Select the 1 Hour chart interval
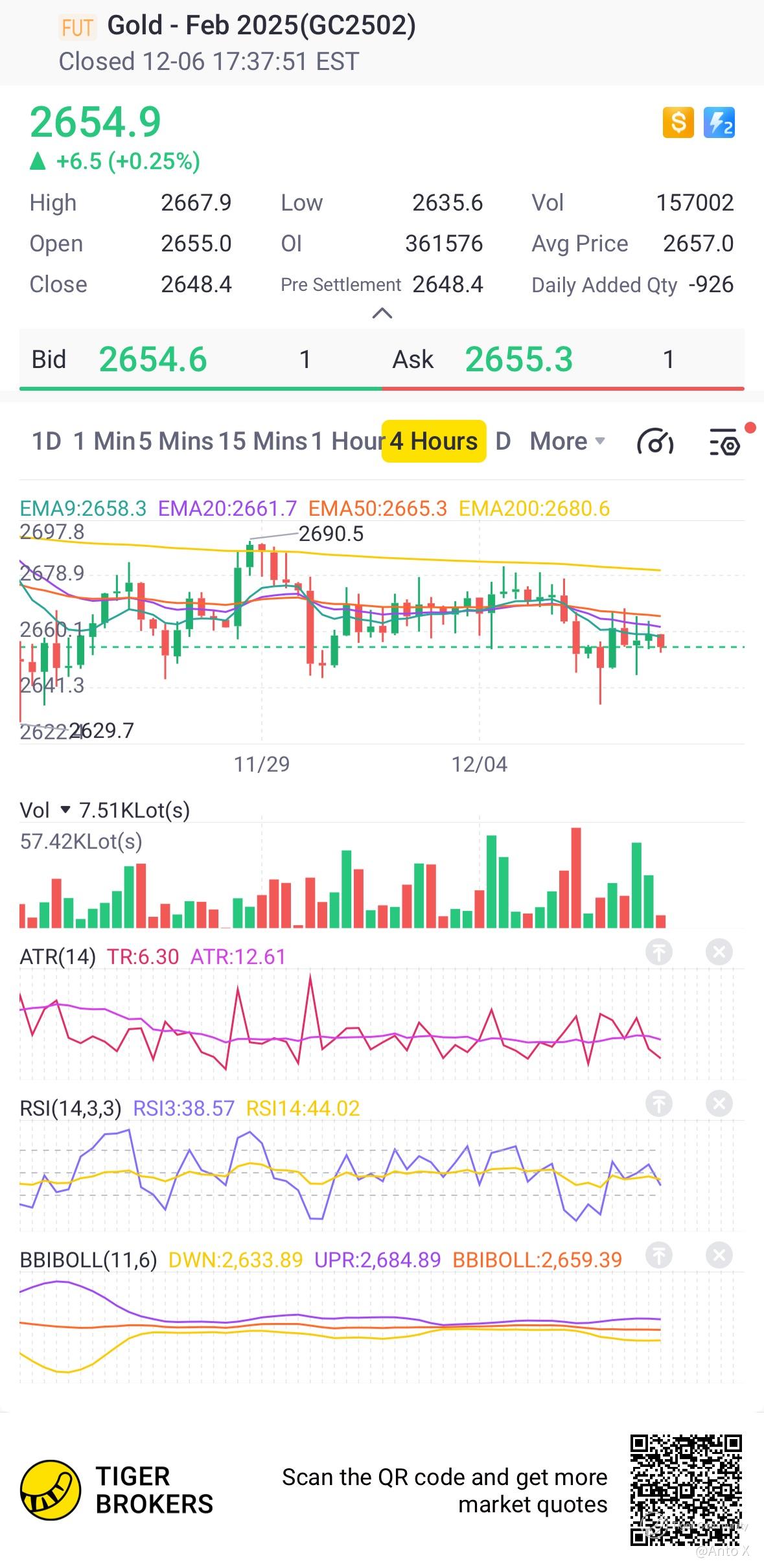 tap(347, 441)
